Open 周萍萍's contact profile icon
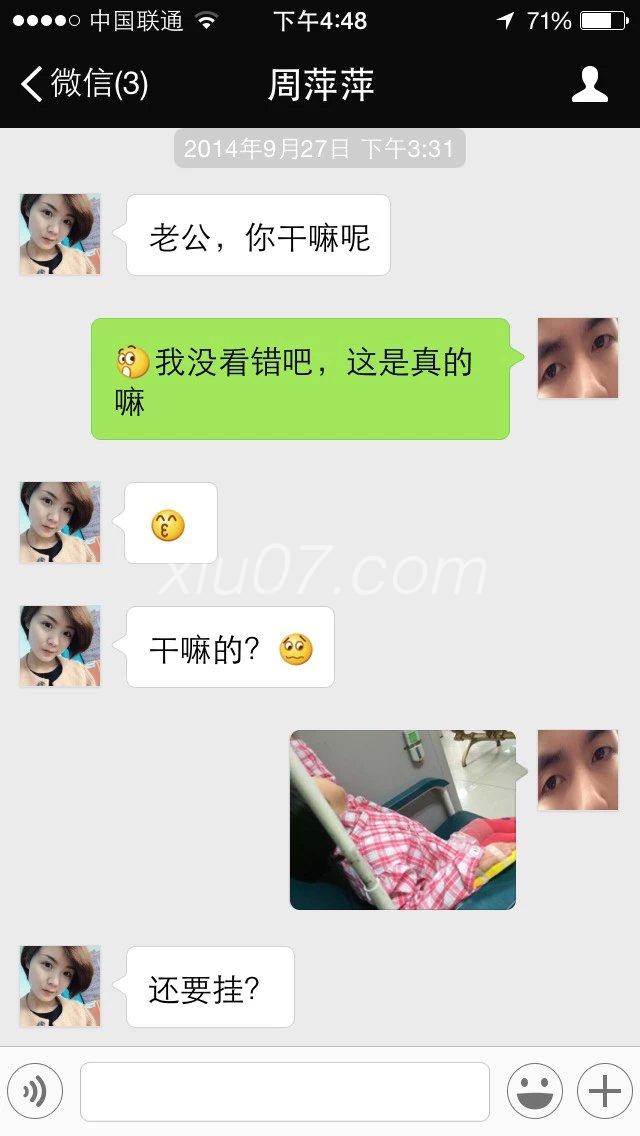 pyautogui.click(x=589, y=84)
